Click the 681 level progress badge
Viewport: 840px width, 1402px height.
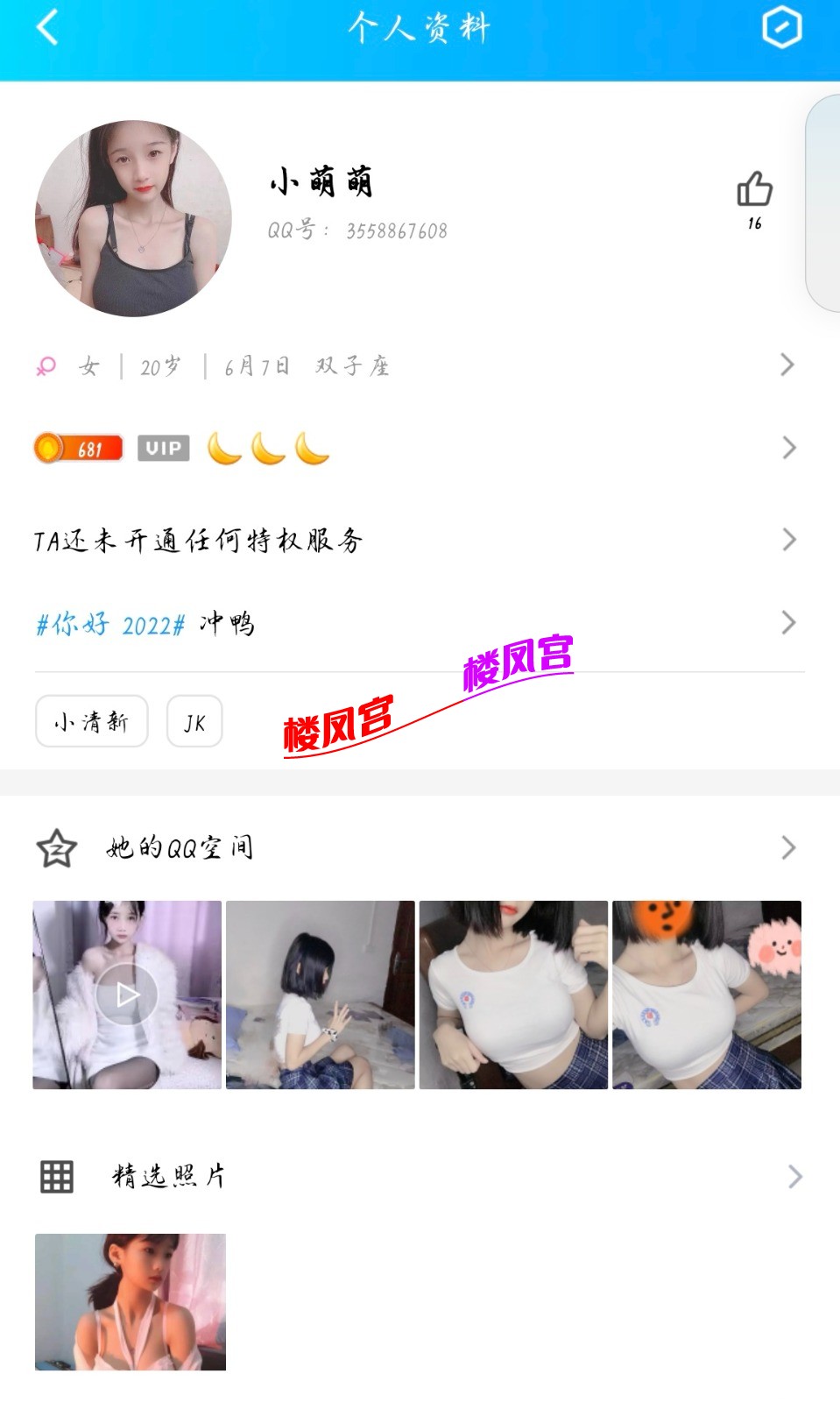[78, 448]
